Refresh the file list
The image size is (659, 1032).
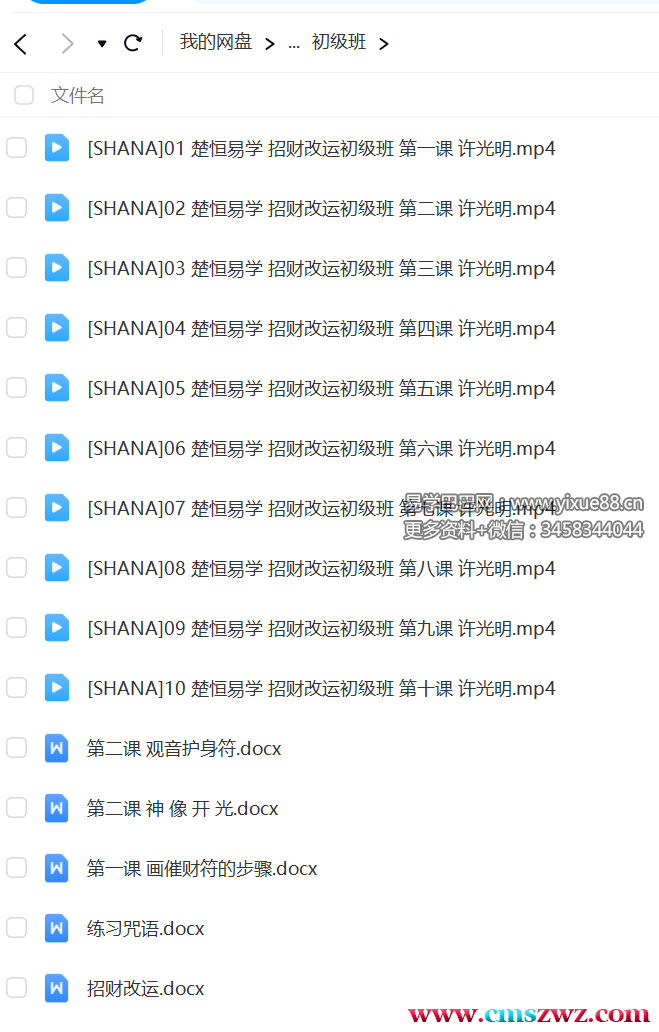tap(132, 43)
